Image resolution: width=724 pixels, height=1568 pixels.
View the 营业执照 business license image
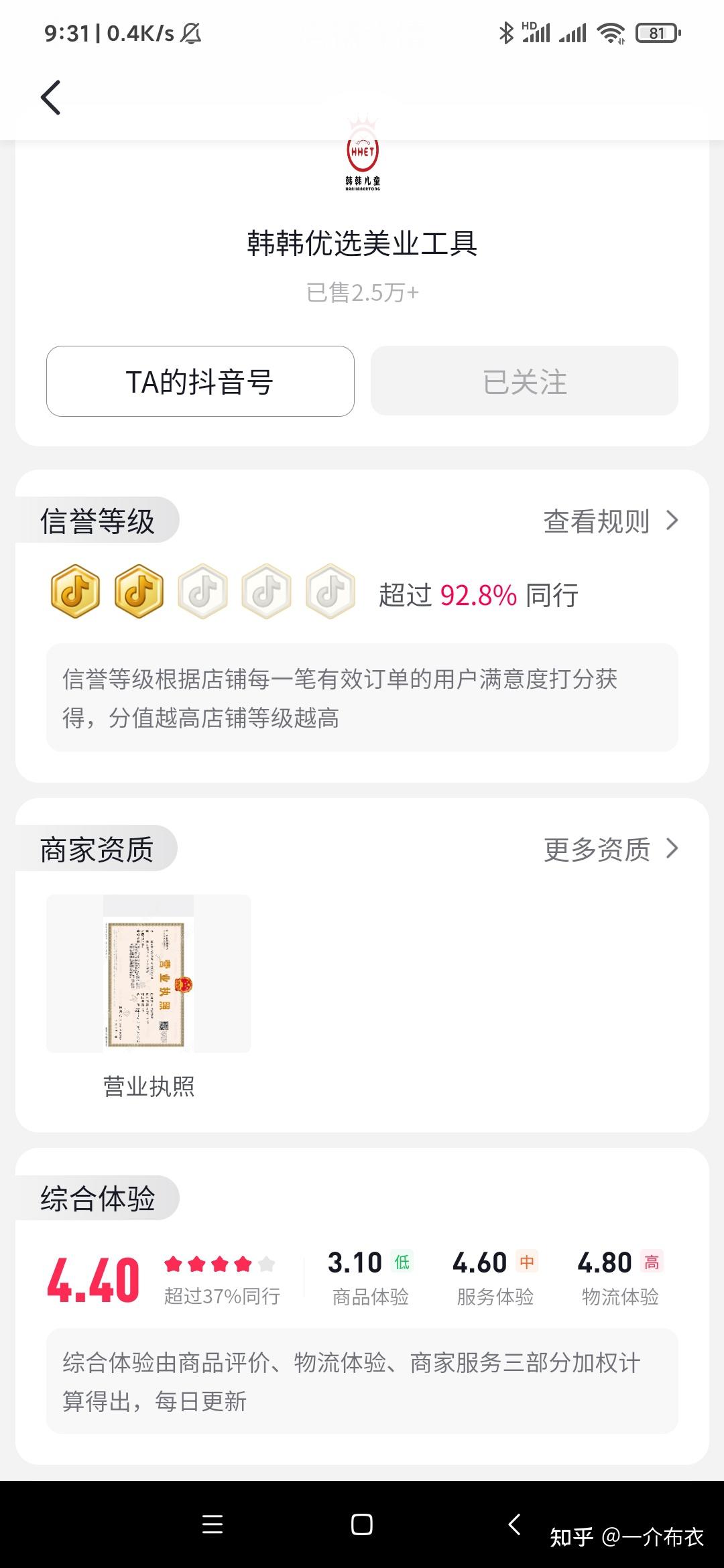[x=149, y=974]
